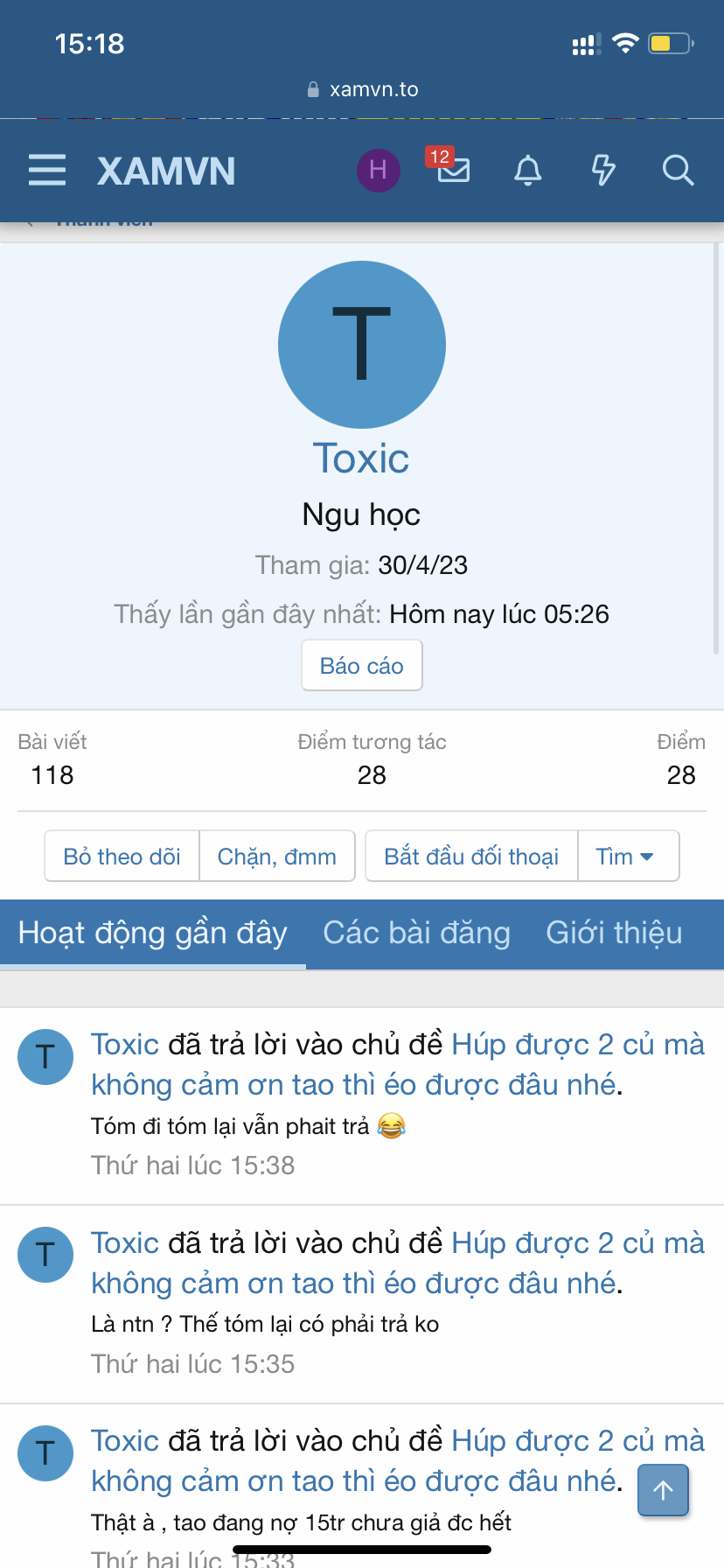Tap the xamvn.to address bar
The image size is (724, 1568).
click(362, 89)
